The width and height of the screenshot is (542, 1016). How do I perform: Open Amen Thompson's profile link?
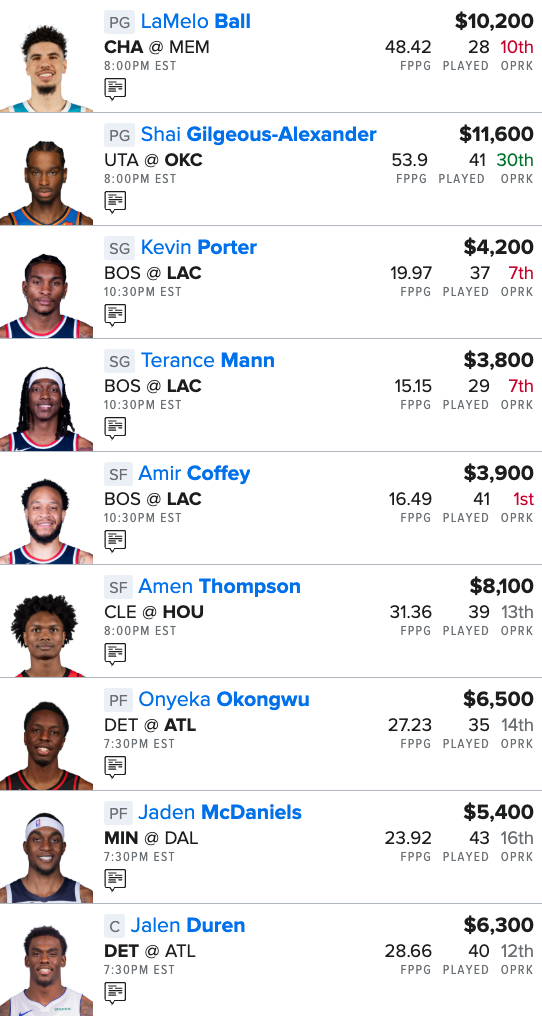pyautogui.click(x=219, y=586)
